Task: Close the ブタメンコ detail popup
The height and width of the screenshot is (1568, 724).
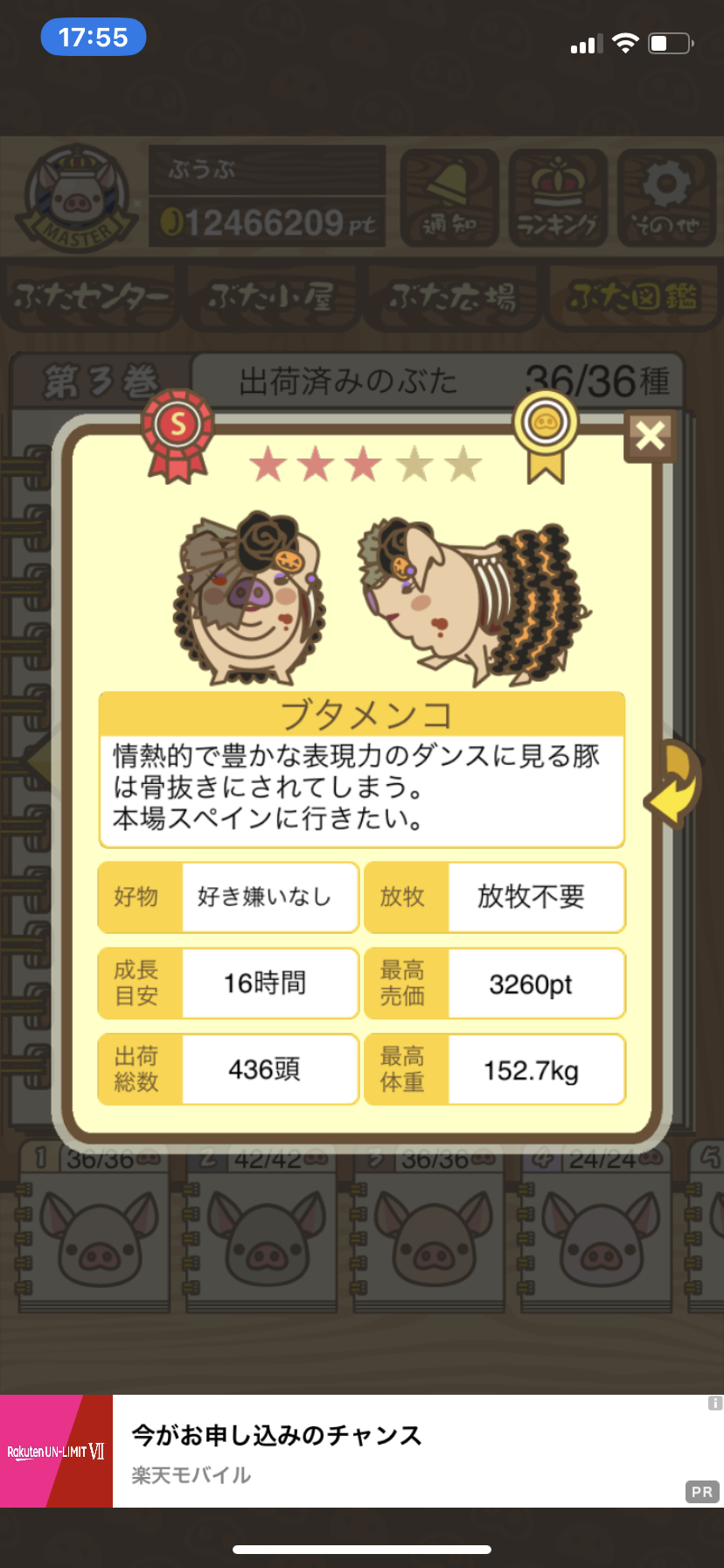Action: click(651, 435)
